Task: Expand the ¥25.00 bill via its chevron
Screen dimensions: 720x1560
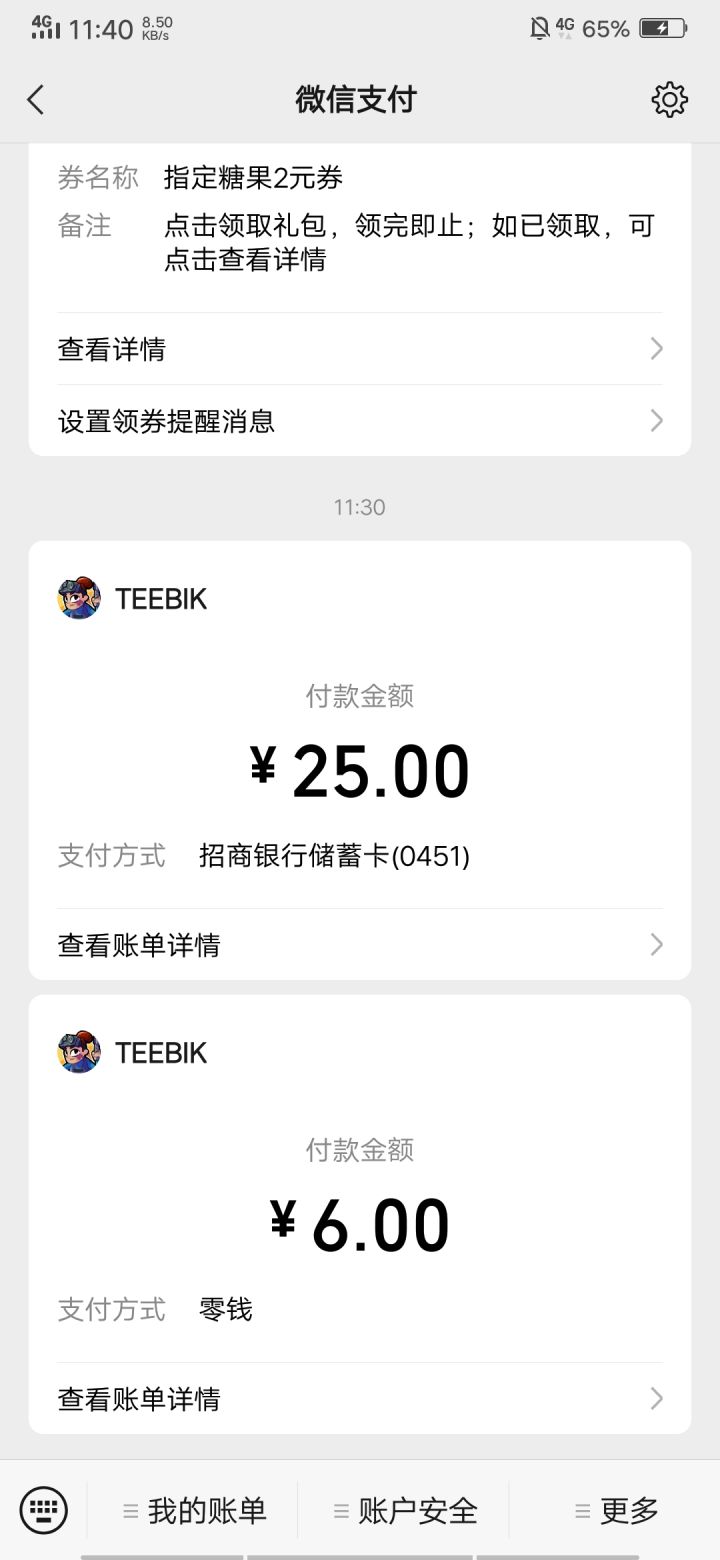Action: pos(656,944)
